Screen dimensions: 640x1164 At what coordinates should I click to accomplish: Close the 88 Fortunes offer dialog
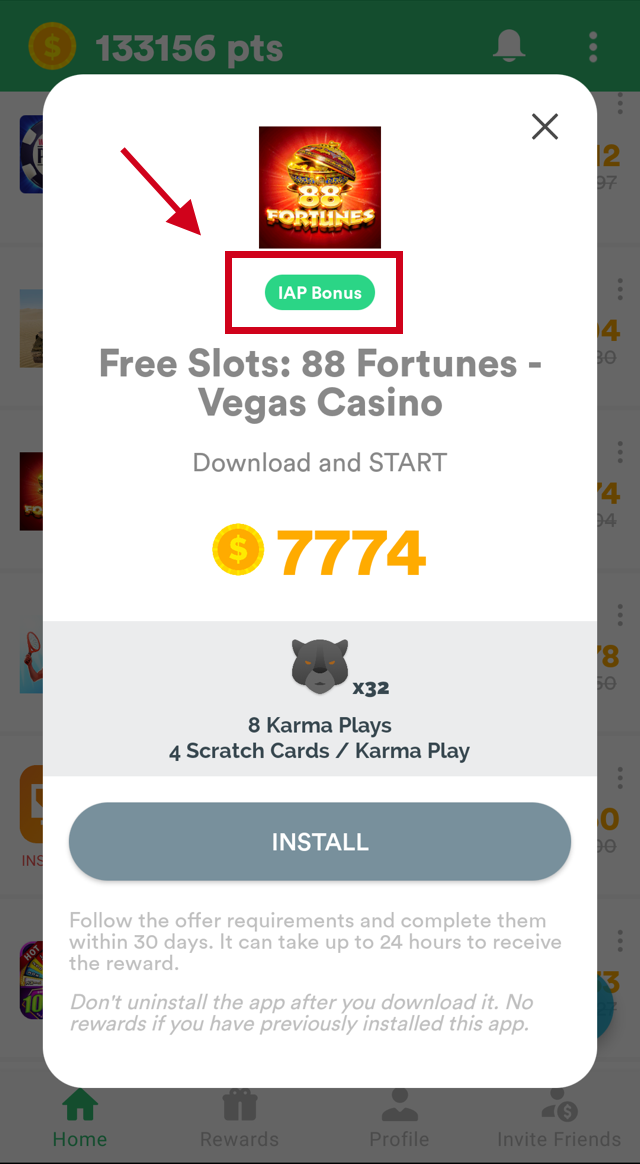click(545, 126)
